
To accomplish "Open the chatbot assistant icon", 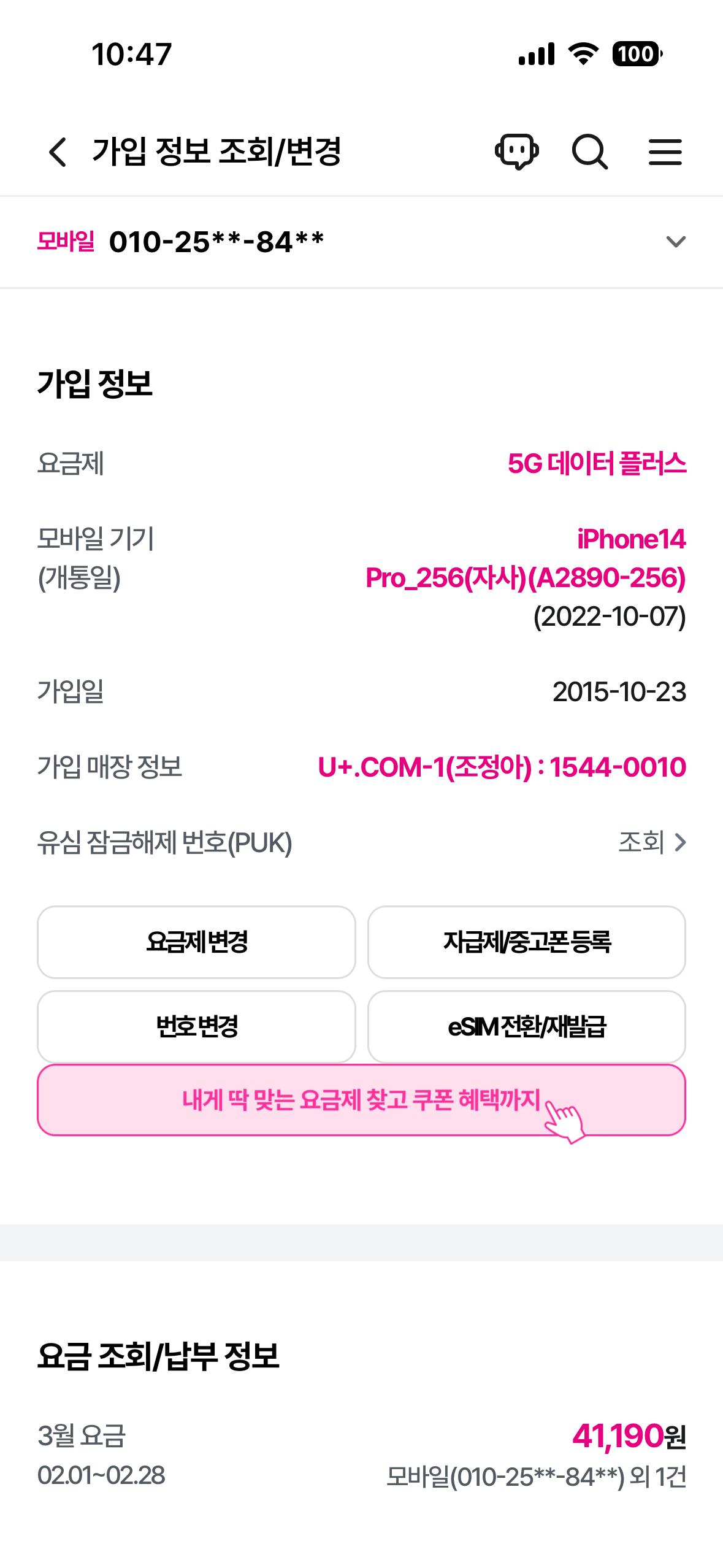I will pos(516,152).
